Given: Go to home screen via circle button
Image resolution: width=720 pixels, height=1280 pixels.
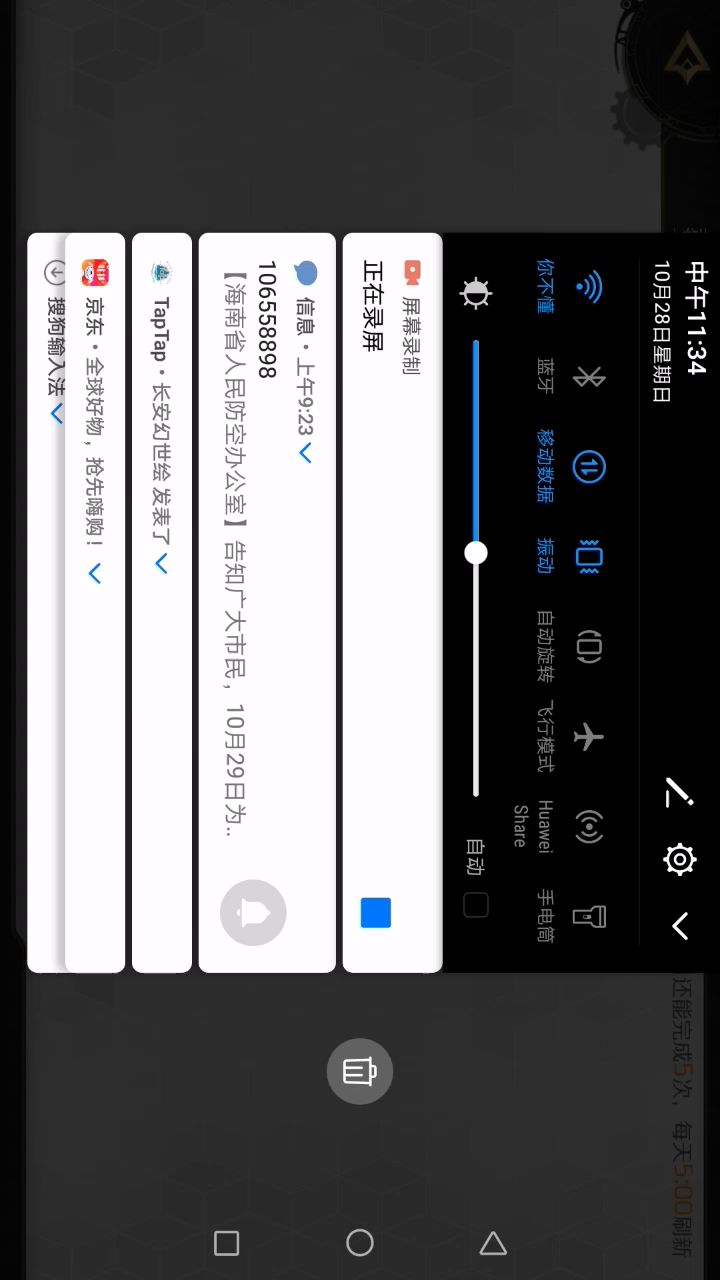Looking at the screenshot, I should (360, 1243).
